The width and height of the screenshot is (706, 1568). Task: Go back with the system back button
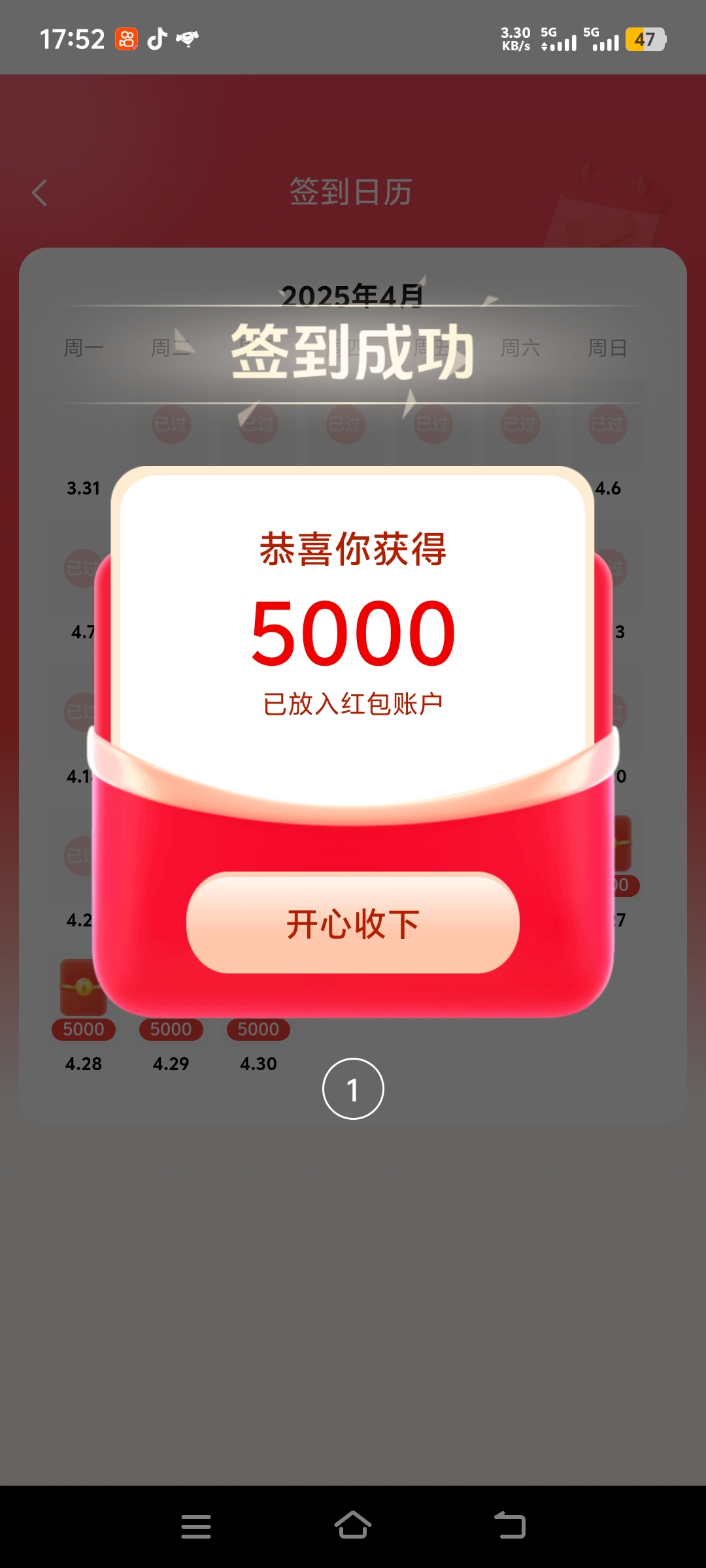[x=510, y=1526]
